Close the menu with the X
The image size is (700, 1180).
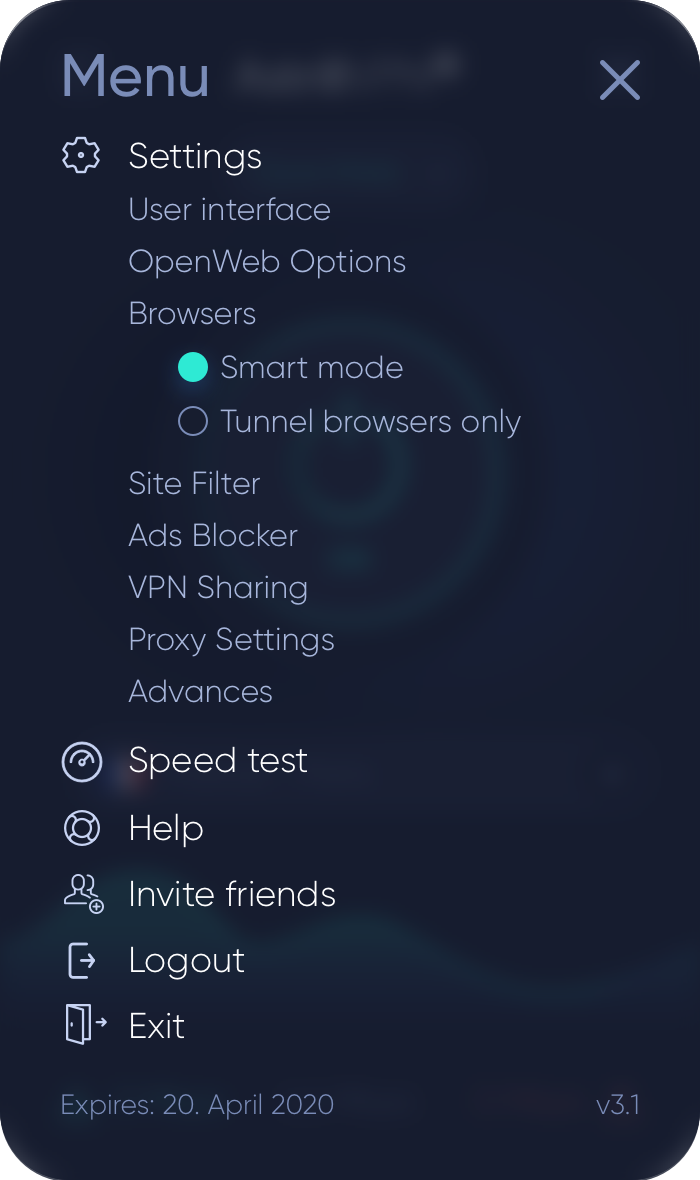(619, 80)
